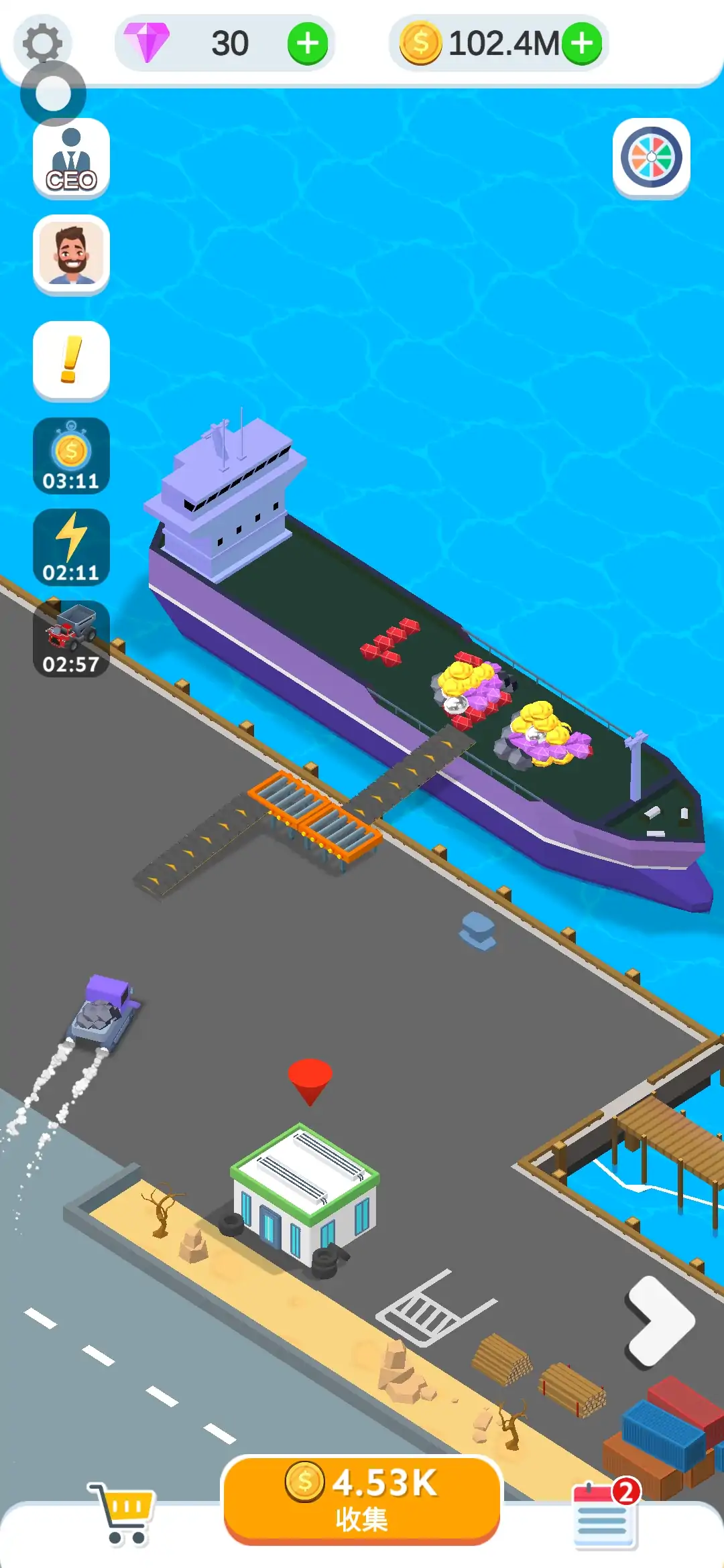Tap the coin boost timer 03:11
The height and width of the screenshot is (1568, 724).
71,456
